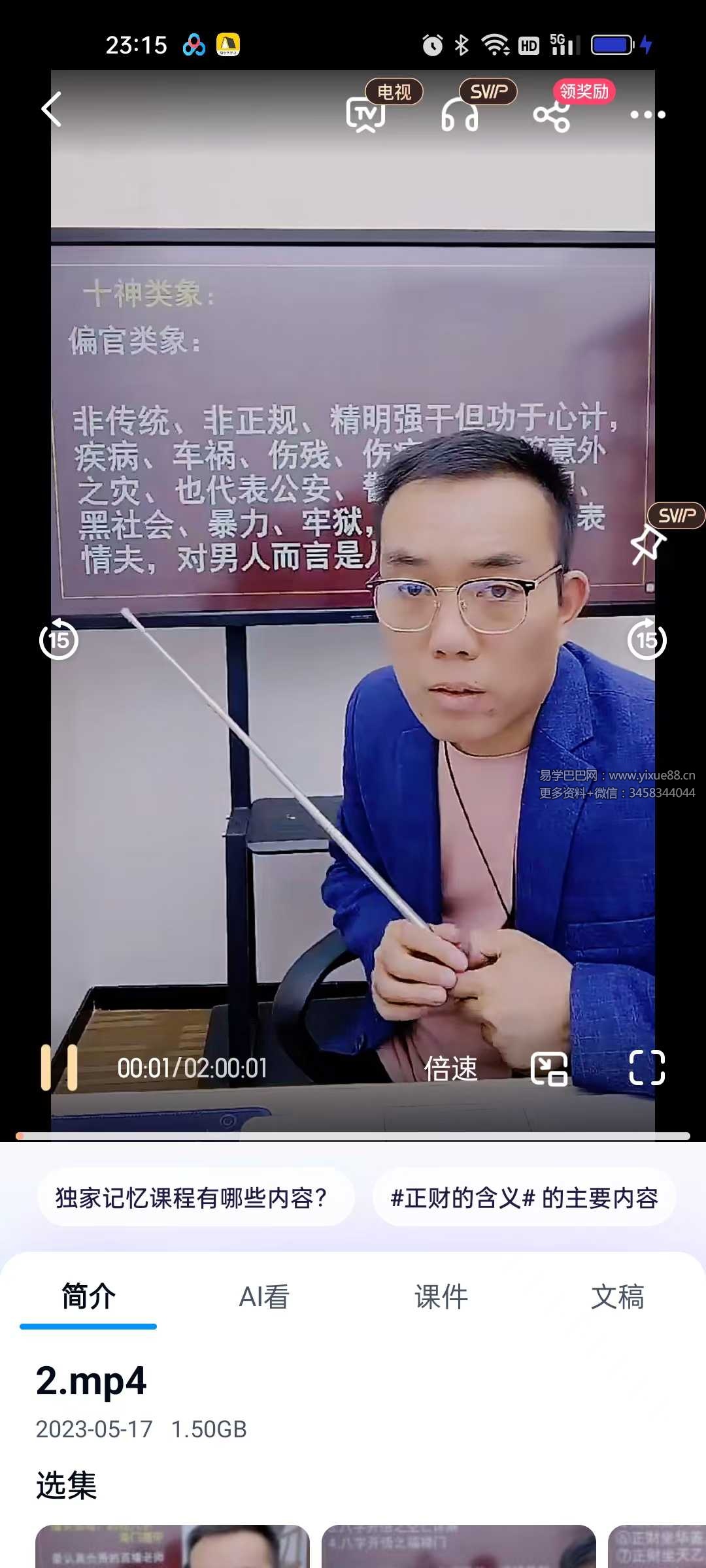Tap the SVIP pin icon
Image resolution: width=706 pixels, height=1568 pixels.
pos(647,544)
